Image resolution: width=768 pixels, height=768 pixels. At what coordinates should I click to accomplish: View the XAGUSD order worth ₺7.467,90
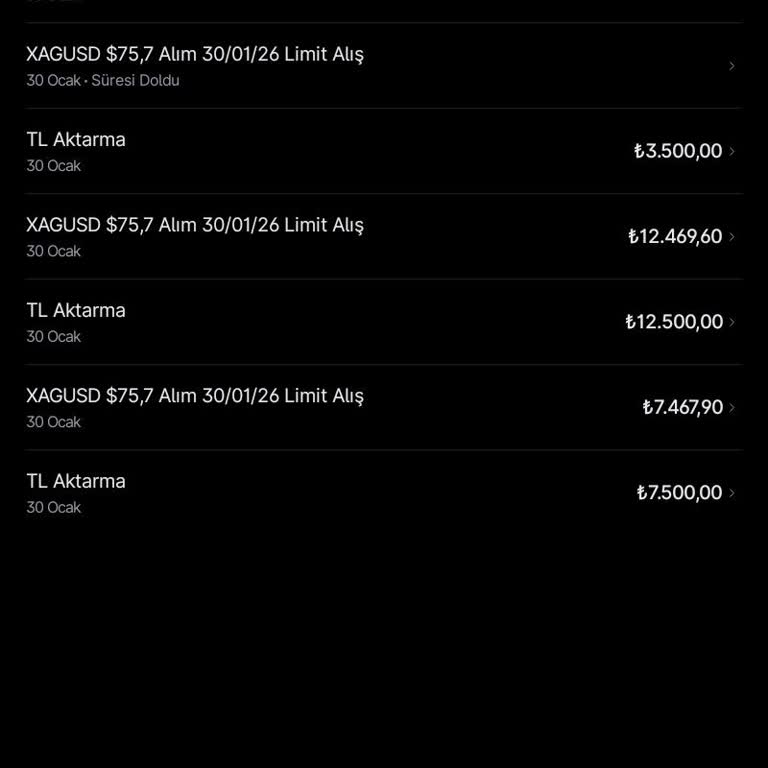pos(384,407)
